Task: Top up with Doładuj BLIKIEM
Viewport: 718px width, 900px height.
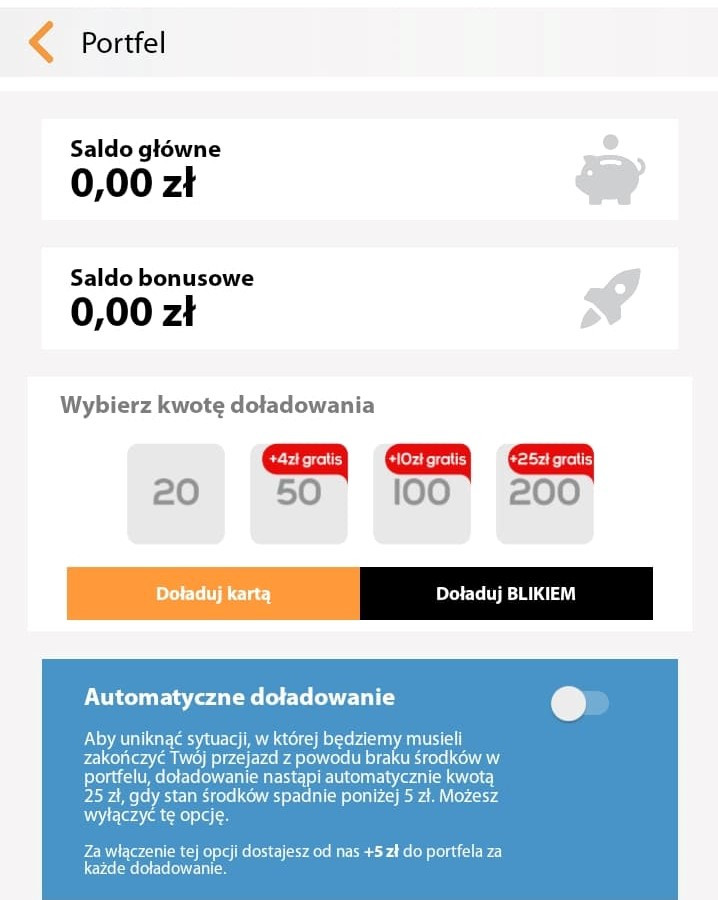Action: [x=506, y=594]
